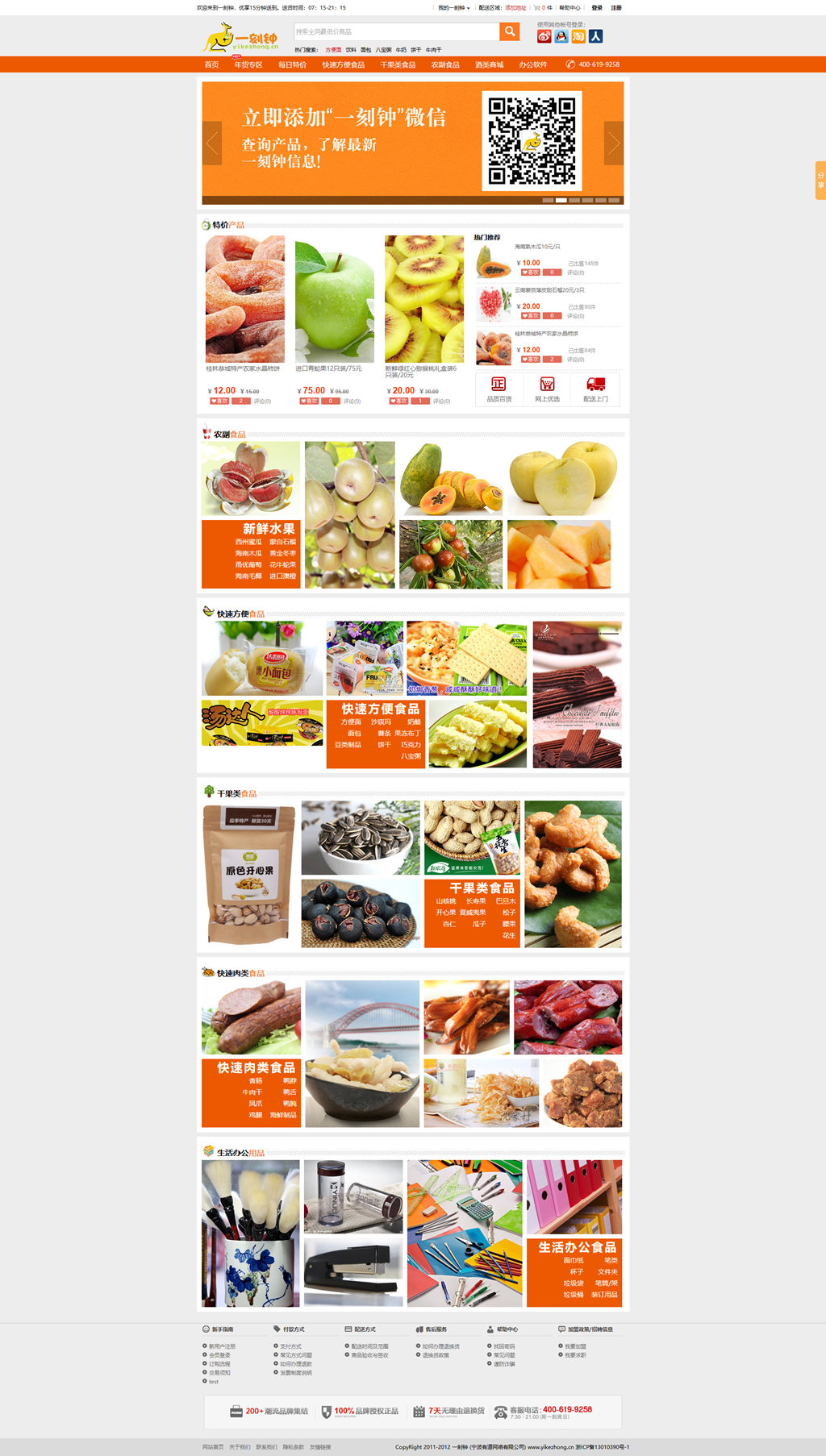Open the green apple product priced 75.00
This screenshot has height=1456, width=826.
point(335,299)
